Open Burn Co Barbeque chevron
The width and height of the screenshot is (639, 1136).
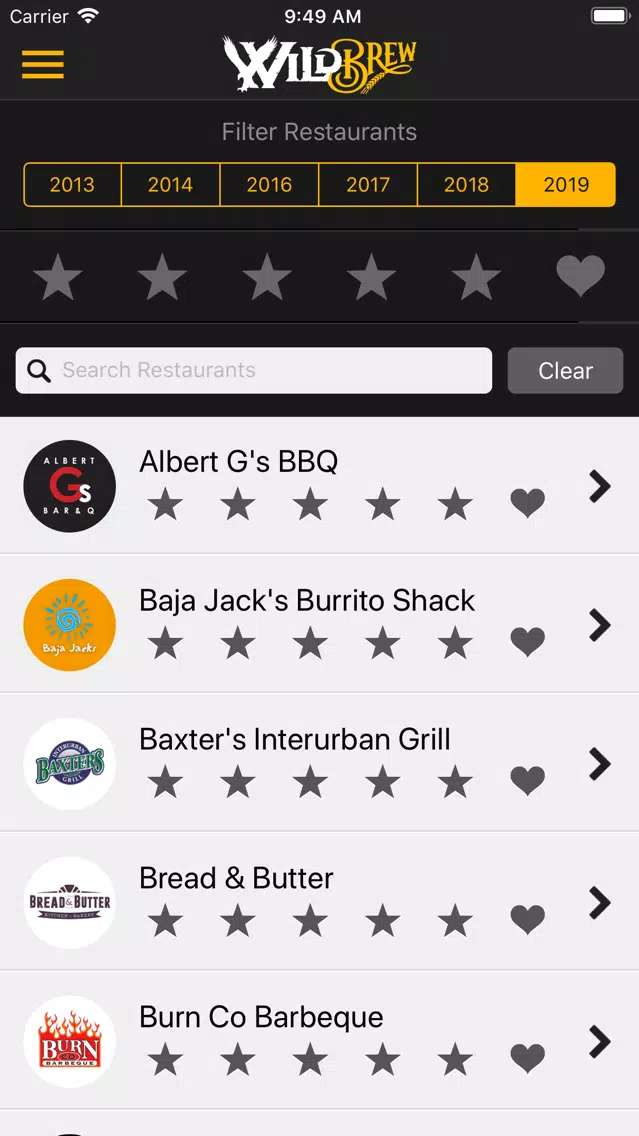(600, 1041)
